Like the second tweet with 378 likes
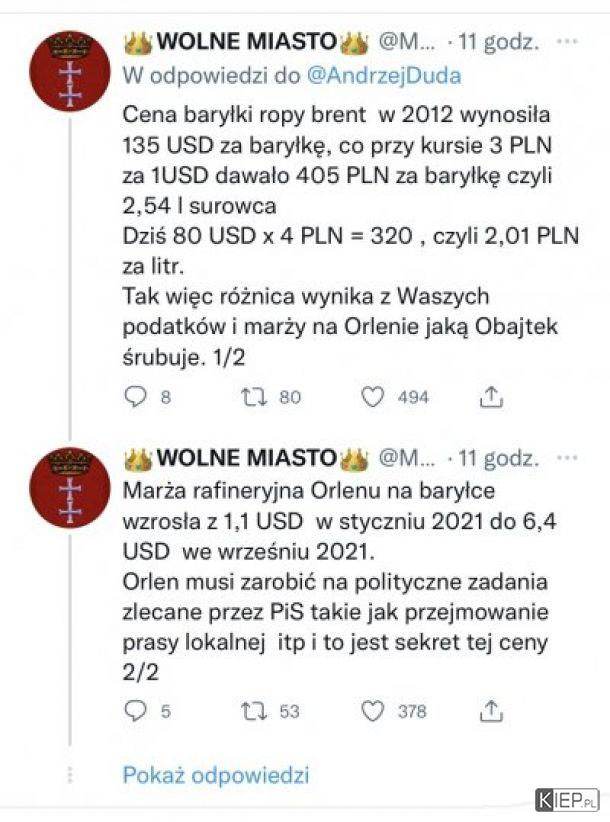Screen dimensions: 610x822 point(373,711)
